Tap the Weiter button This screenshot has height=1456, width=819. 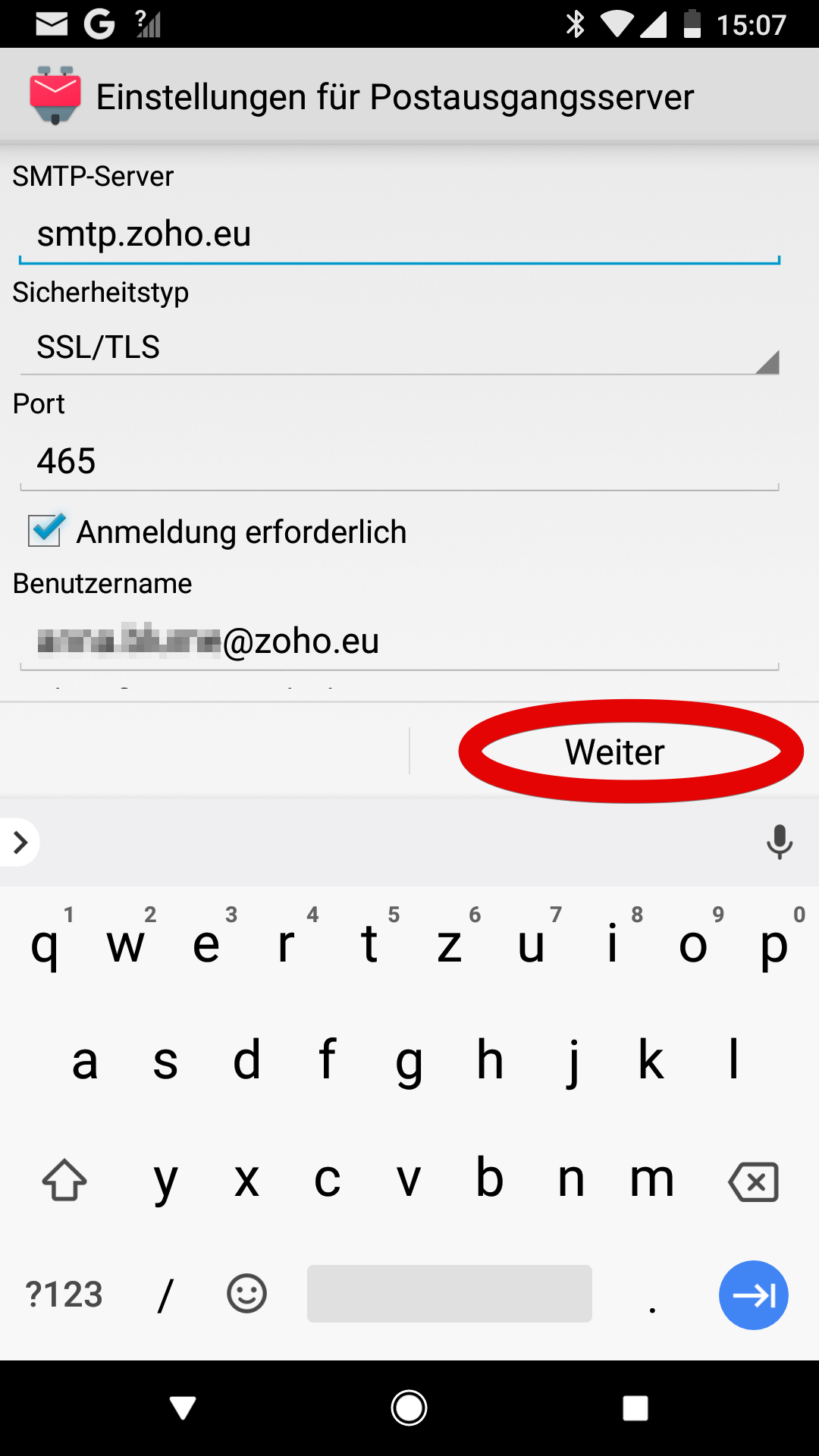(613, 751)
